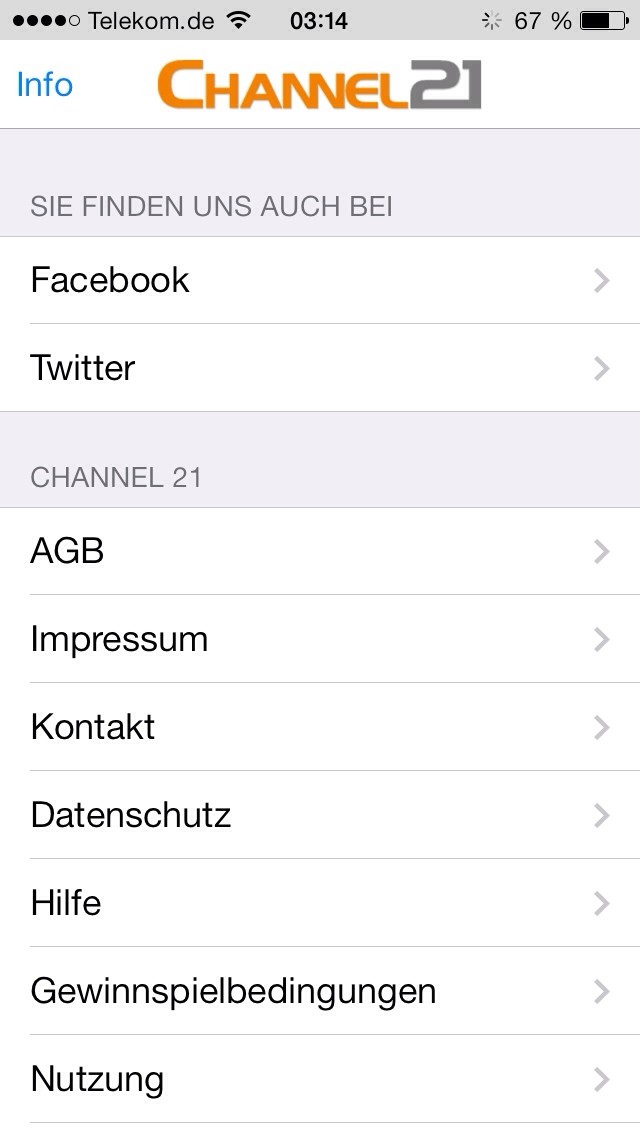Viewport: 640px width, 1136px height.
Task: Open the Twitter row
Action: [320, 368]
